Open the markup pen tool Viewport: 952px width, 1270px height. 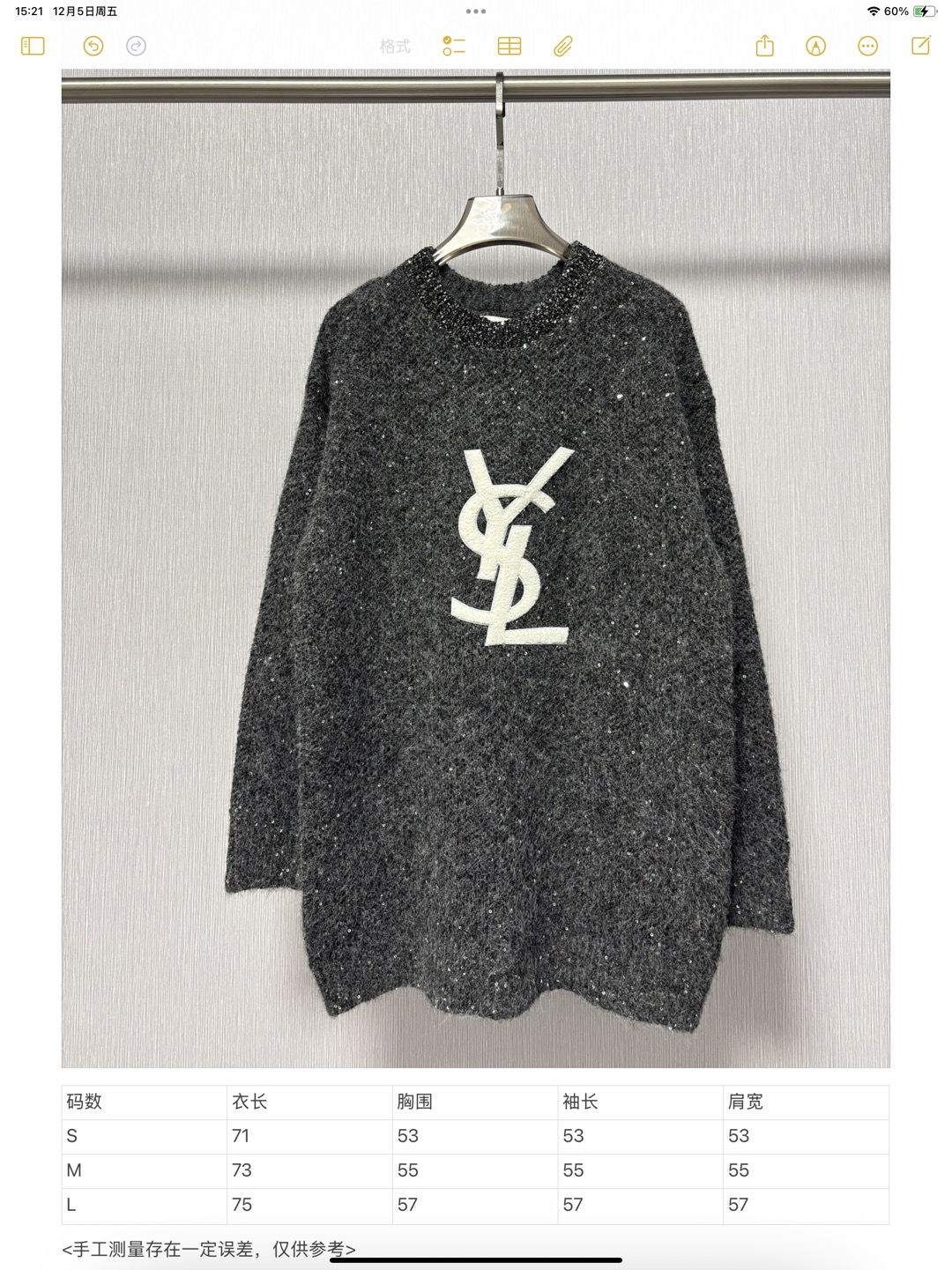coord(816,46)
